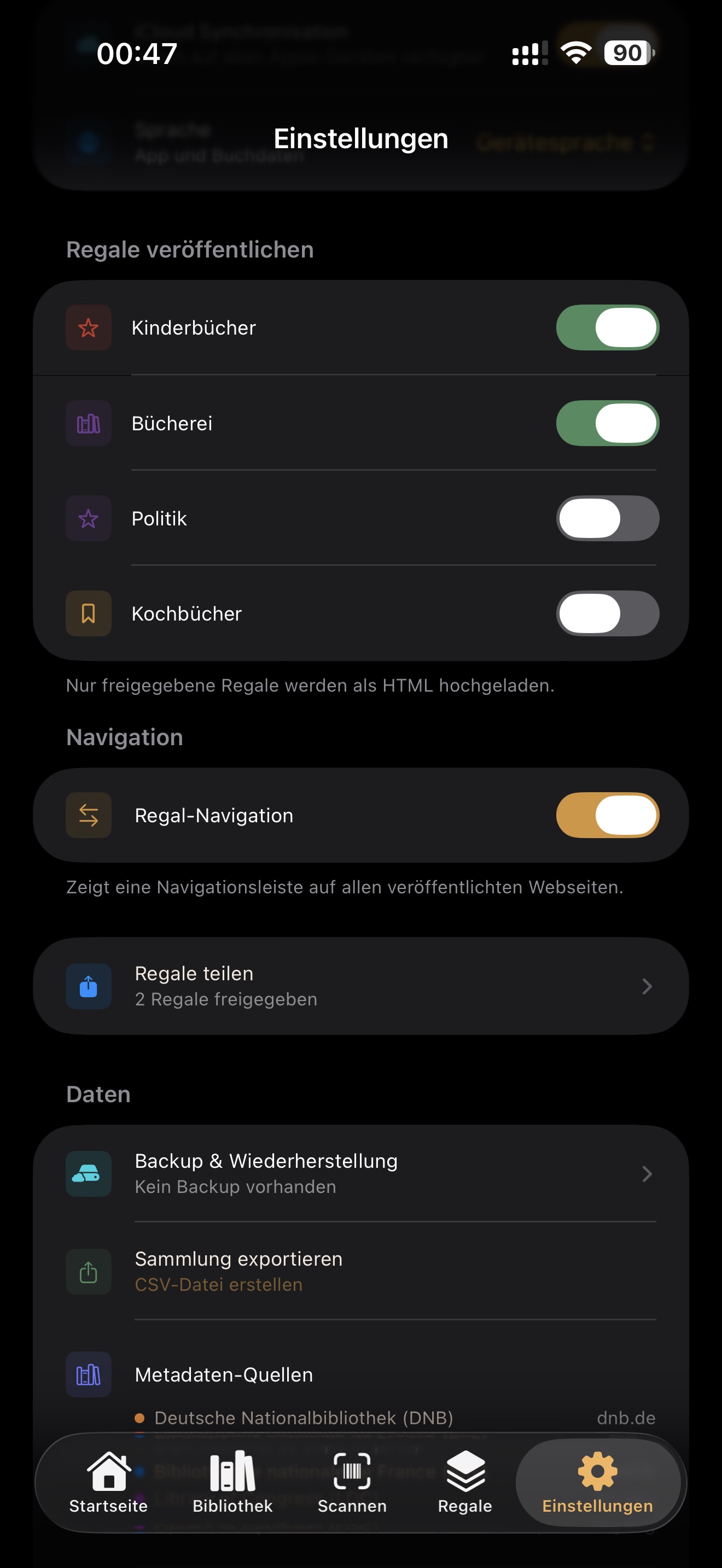
Task: Open Metadaten-Quellen settings
Action: click(360, 1374)
